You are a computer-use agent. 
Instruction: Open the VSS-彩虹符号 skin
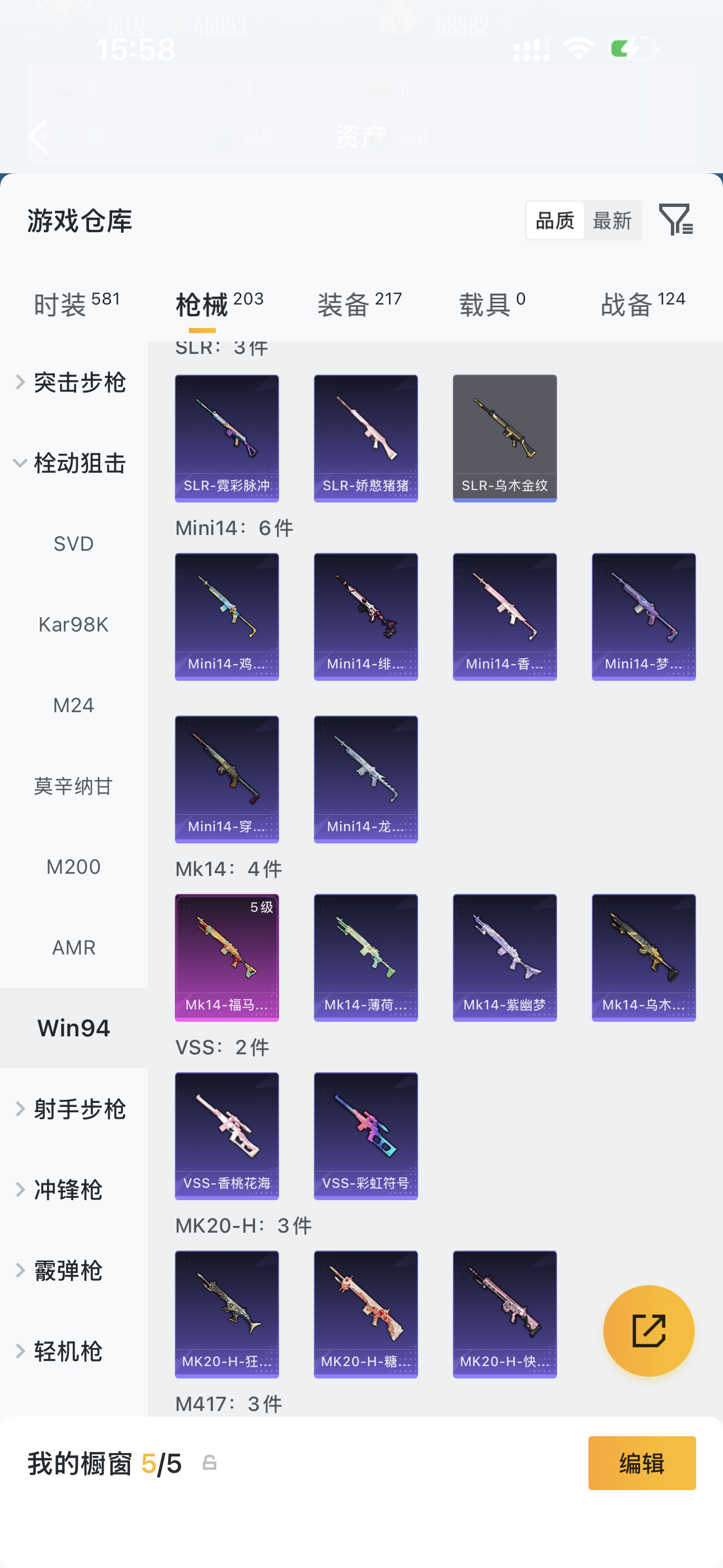365,1135
